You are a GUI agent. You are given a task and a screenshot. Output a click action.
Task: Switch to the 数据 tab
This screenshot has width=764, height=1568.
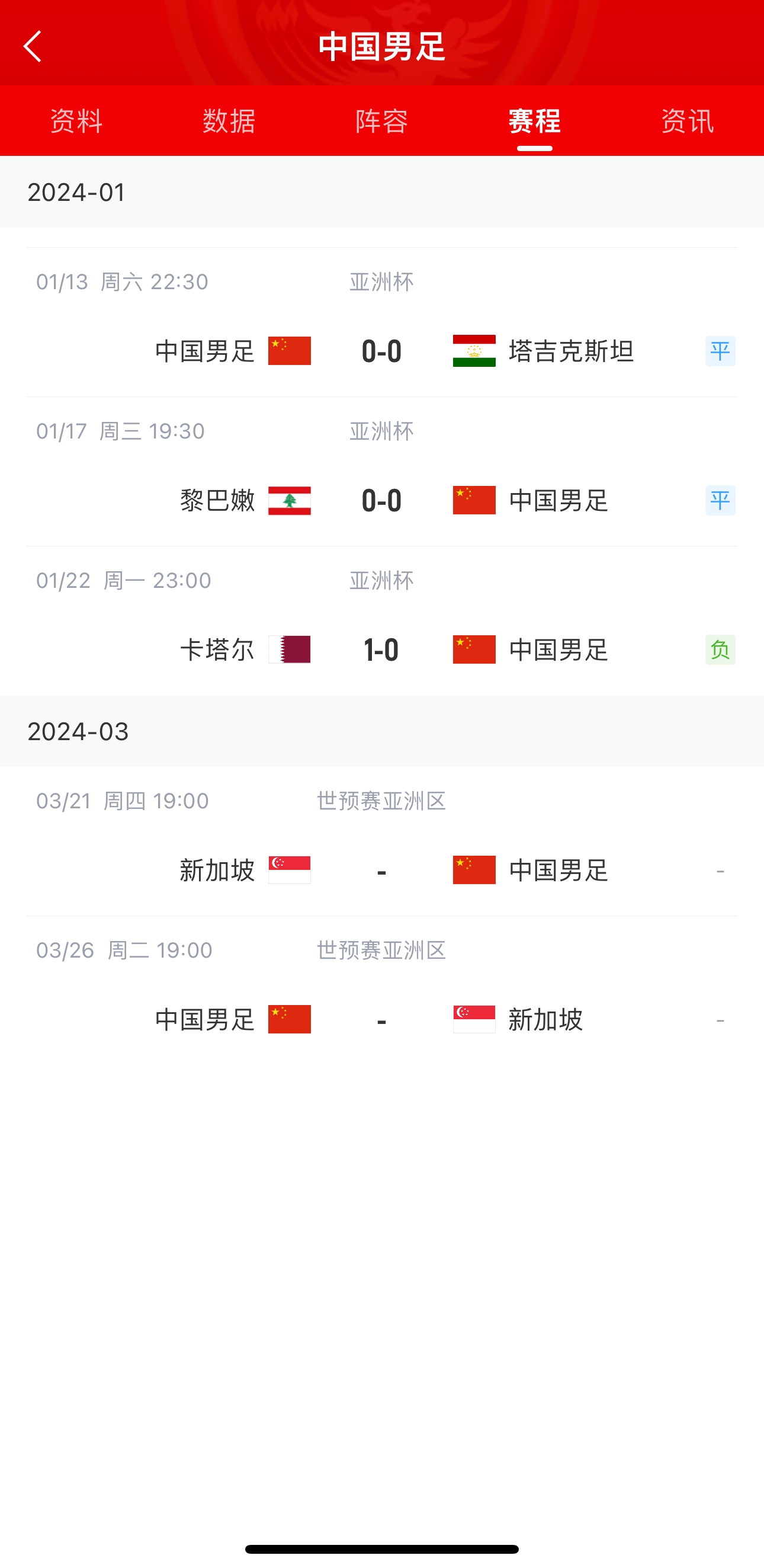pos(229,120)
